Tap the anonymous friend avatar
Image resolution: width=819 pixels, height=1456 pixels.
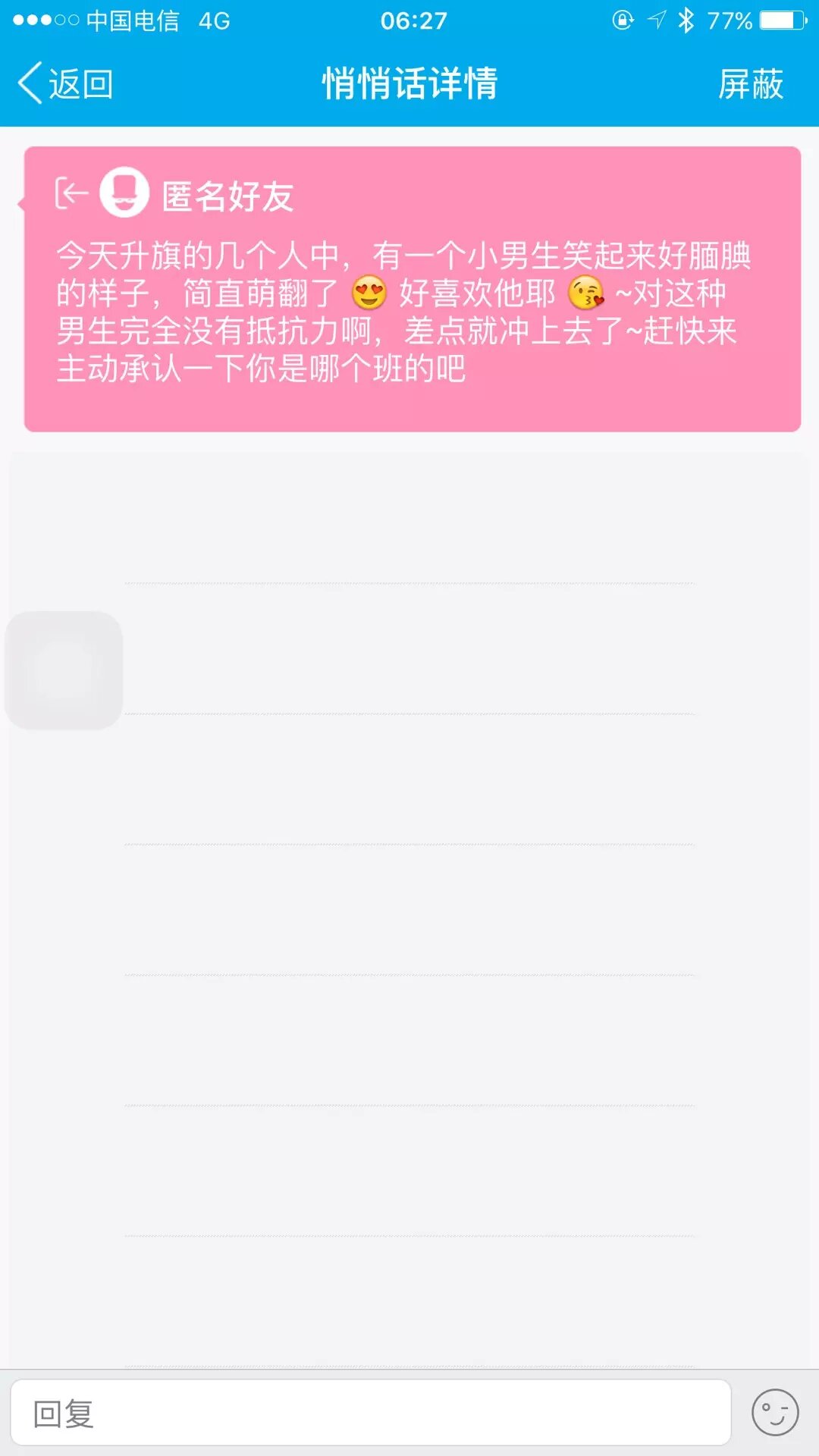(124, 193)
